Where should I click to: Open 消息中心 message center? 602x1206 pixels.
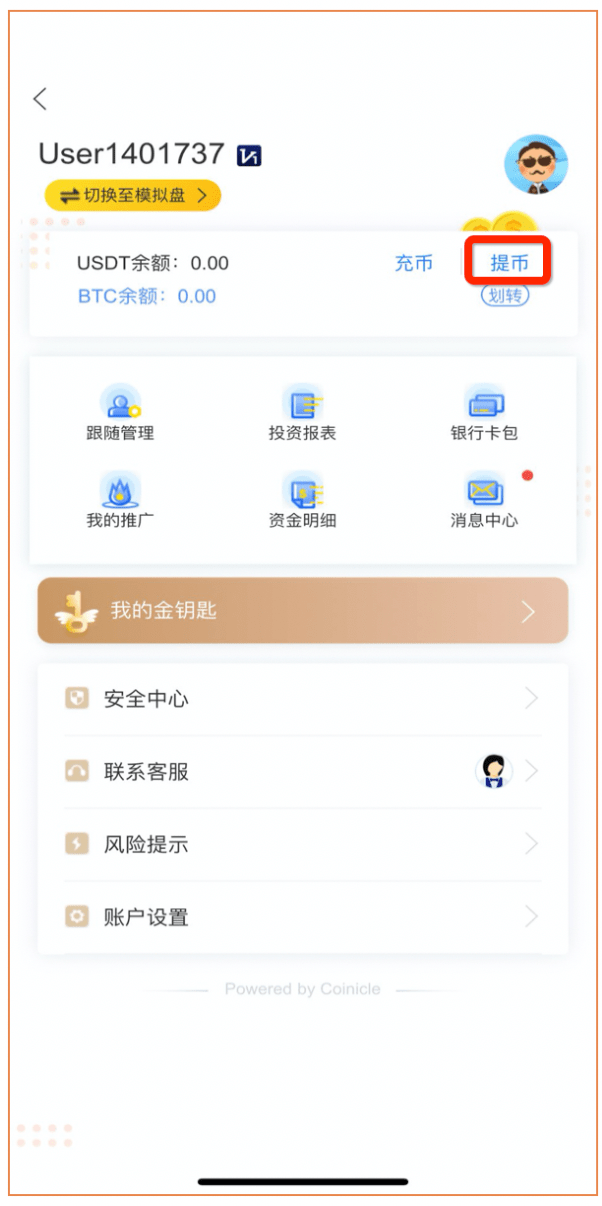(x=484, y=502)
